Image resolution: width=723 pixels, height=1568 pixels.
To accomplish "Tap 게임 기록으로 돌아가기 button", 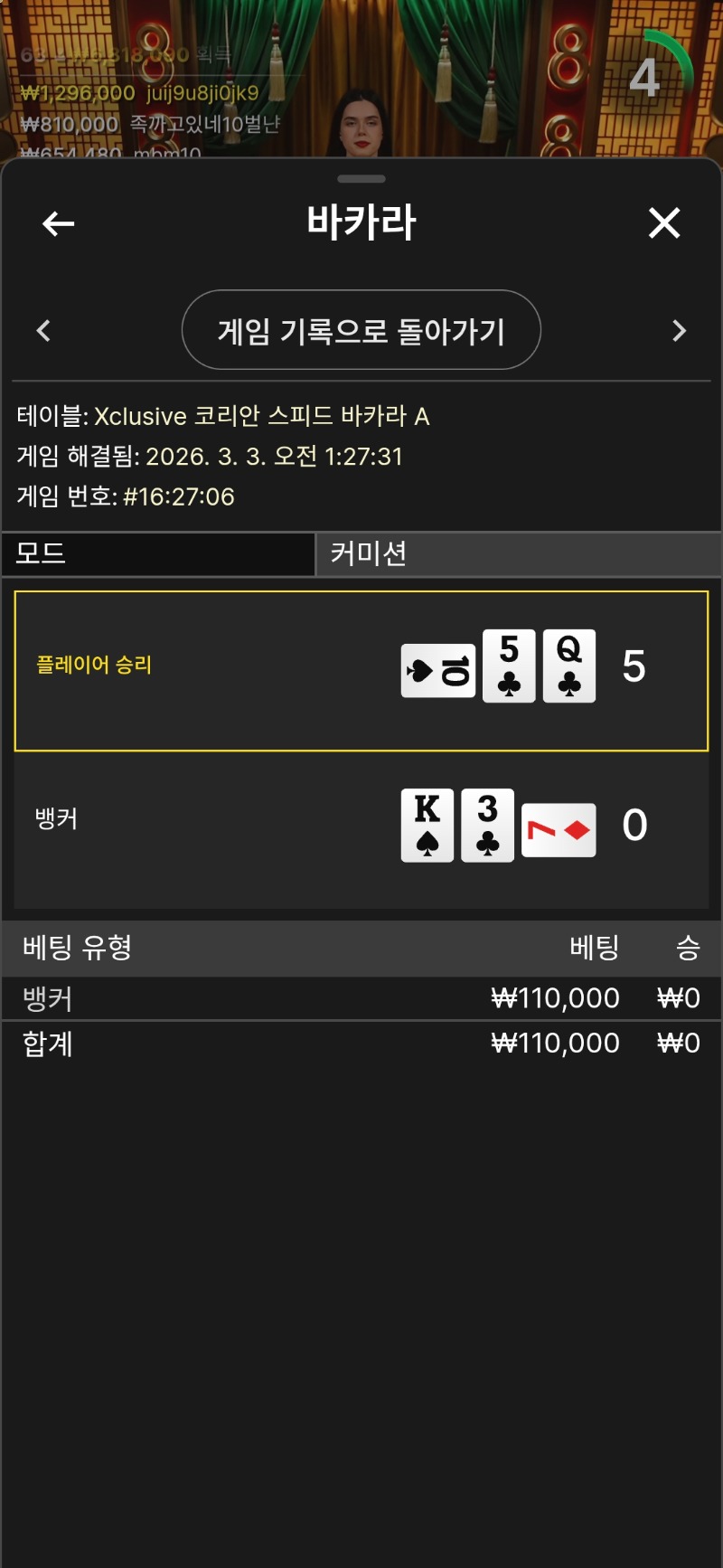I will click(x=361, y=330).
